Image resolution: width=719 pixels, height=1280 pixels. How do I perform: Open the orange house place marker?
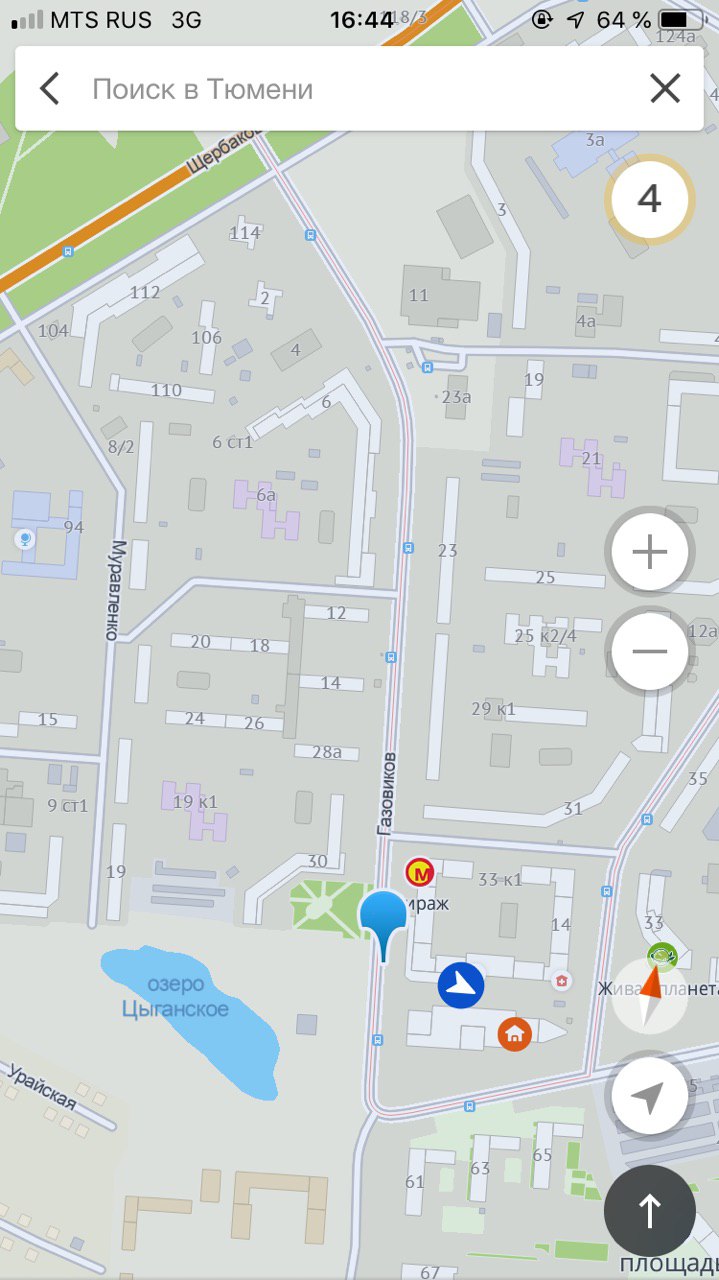(515, 1033)
